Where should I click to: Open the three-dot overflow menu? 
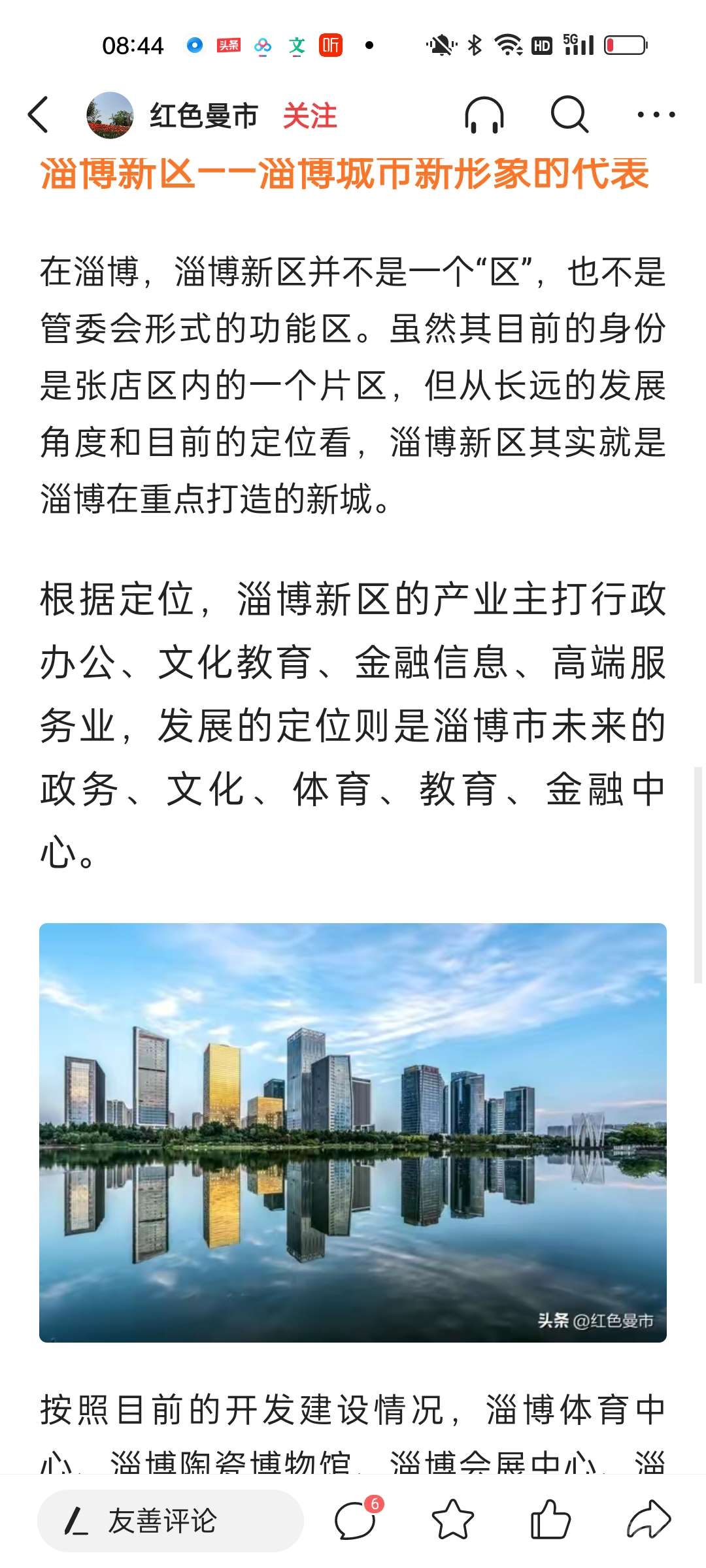pyautogui.click(x=656, y=115)
